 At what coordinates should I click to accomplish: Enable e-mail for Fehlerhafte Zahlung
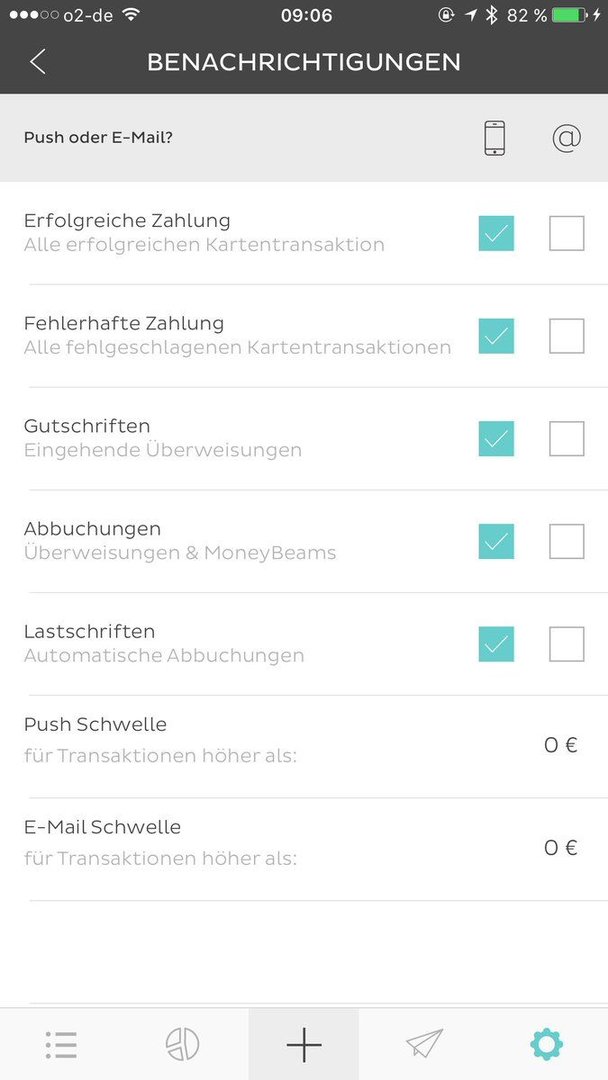pyautogui.click(x=566, y=336)
